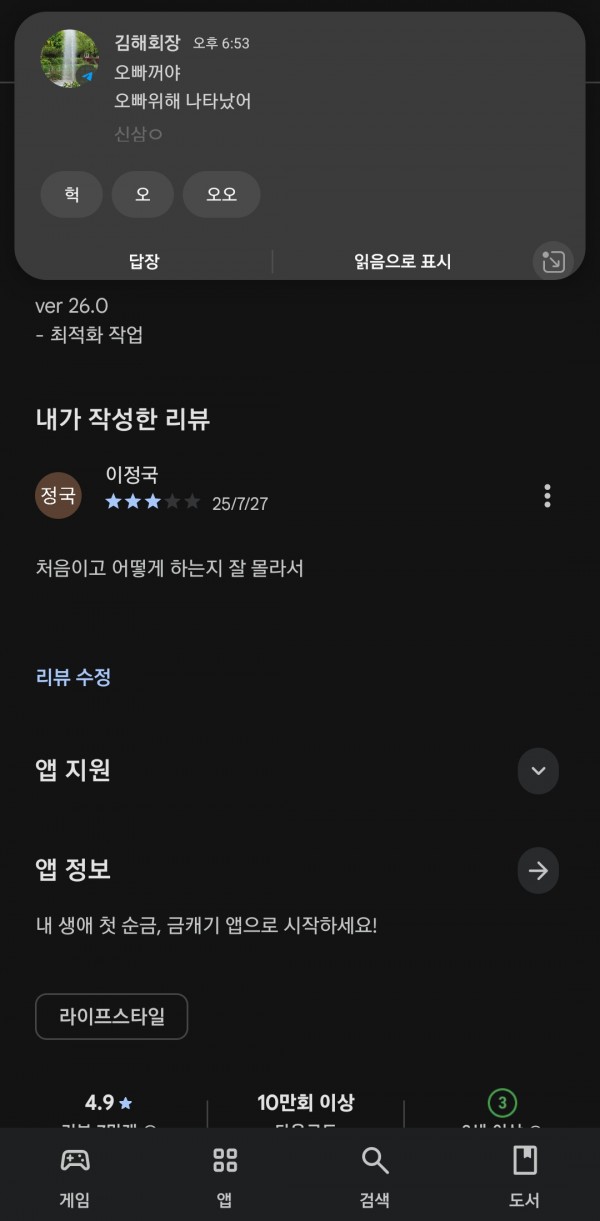Mark the message as read with 읽음으로 표시
Viewport: 600px width, 1221px height.
402,261
